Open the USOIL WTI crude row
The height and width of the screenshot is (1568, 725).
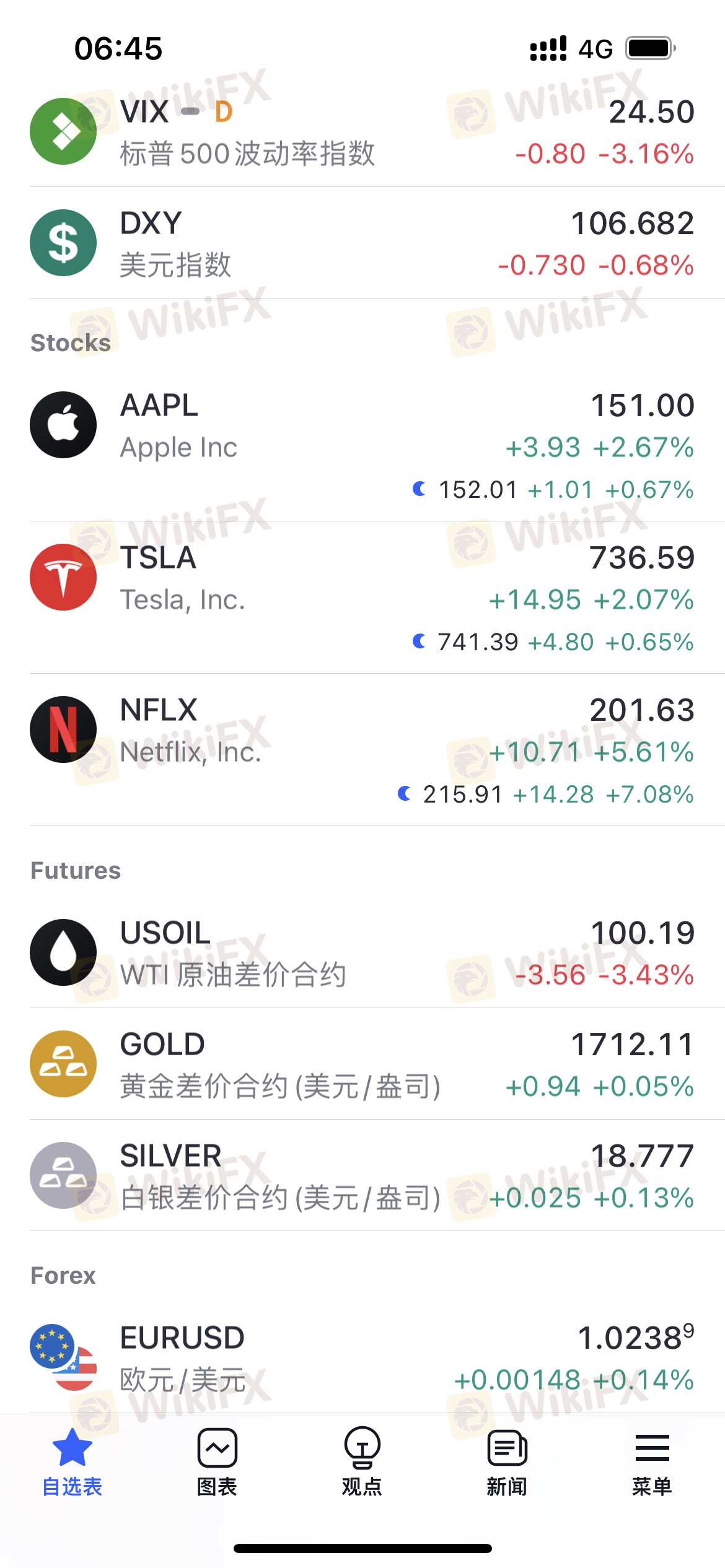pyautogui.click(x=362, y=952)
